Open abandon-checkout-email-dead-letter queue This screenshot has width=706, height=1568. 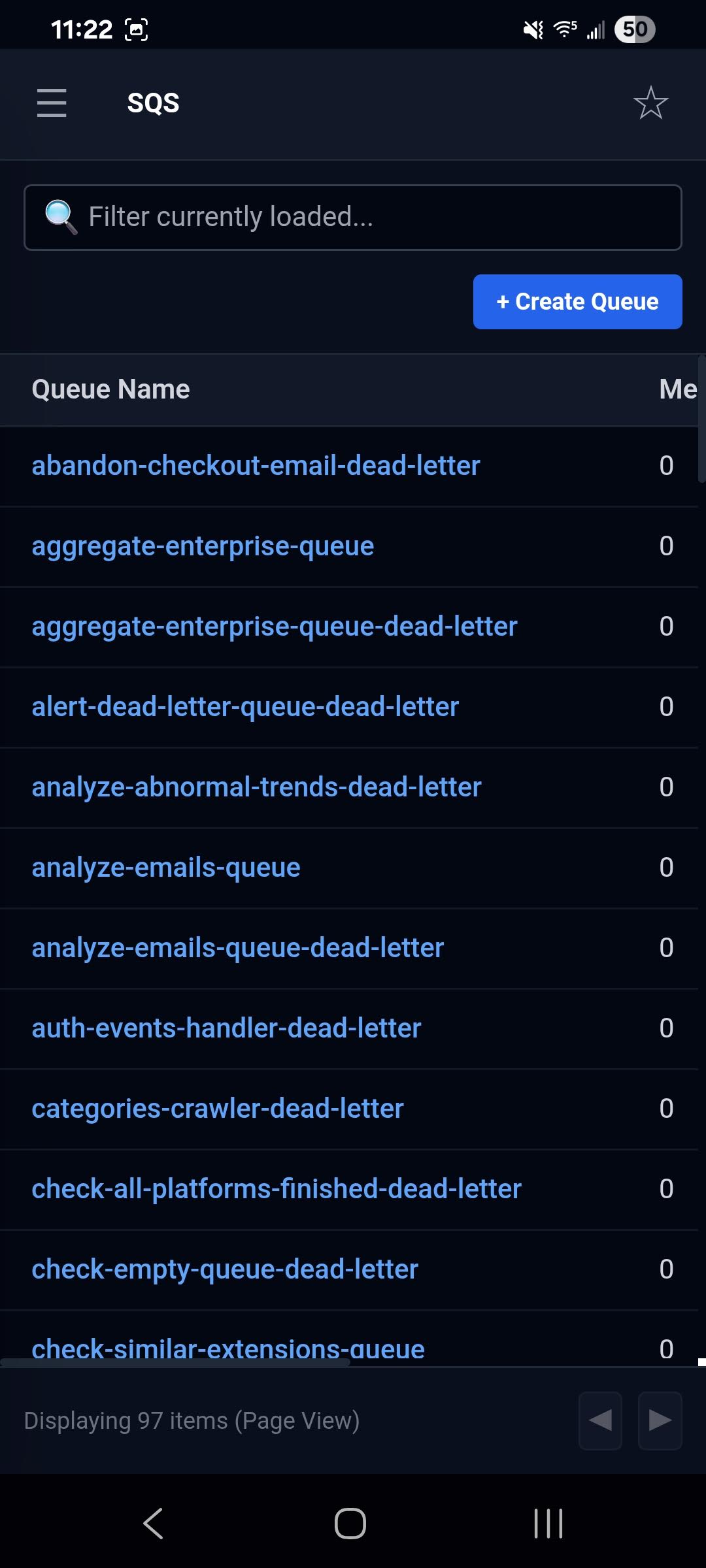[x=256, y=466]
